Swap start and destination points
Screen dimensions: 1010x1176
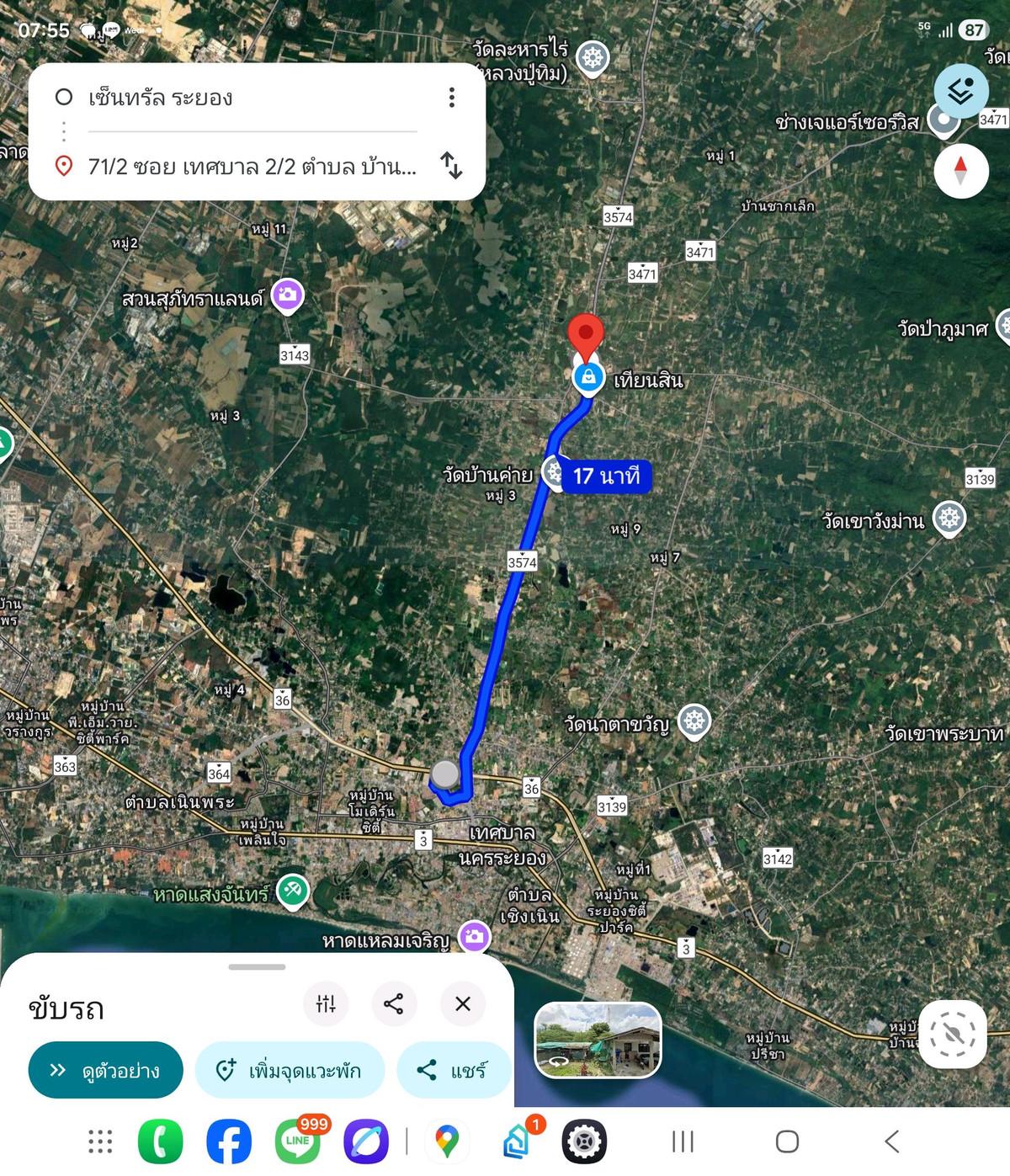point(452,165)
